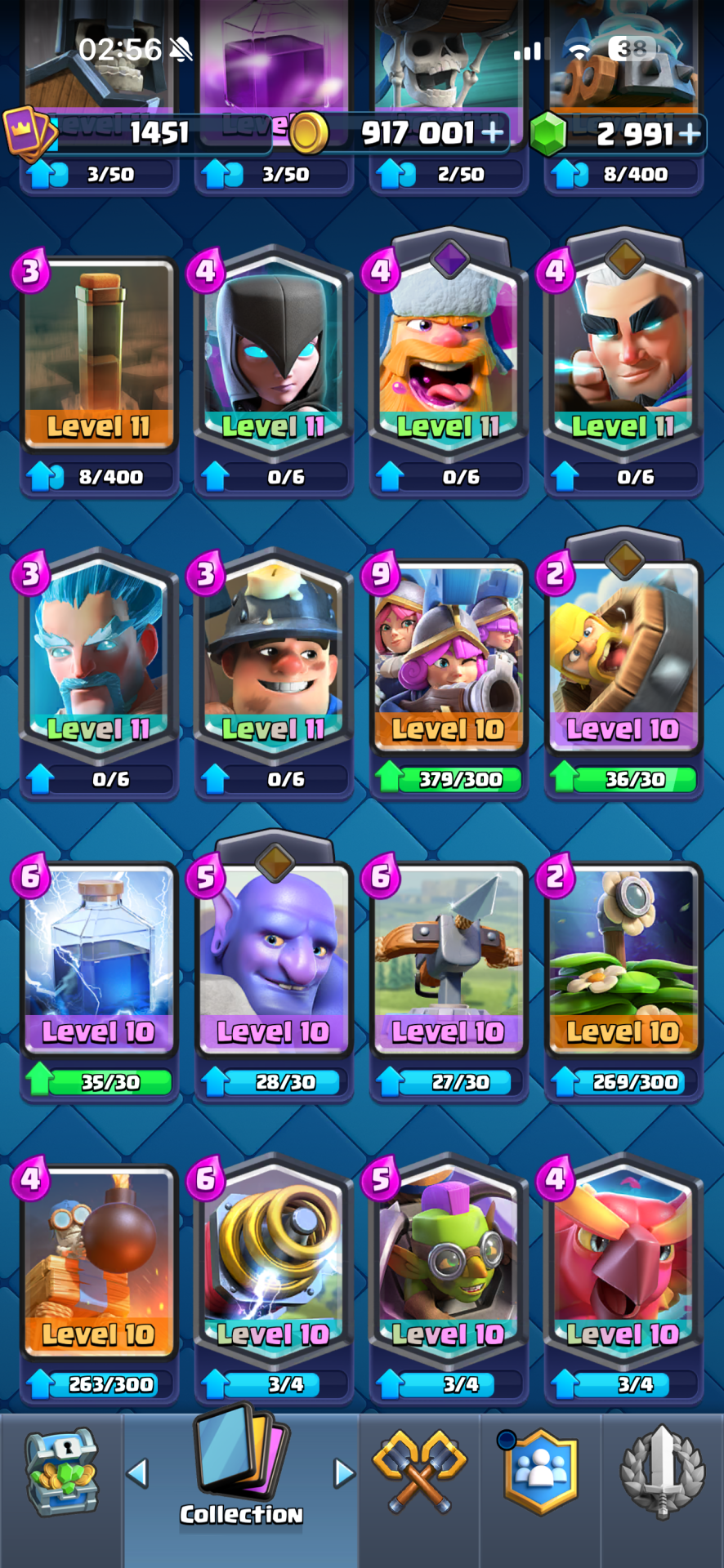The image size is (724, 1568).
Task: Tap the right arrow next to Collection
Action: 345,1473
